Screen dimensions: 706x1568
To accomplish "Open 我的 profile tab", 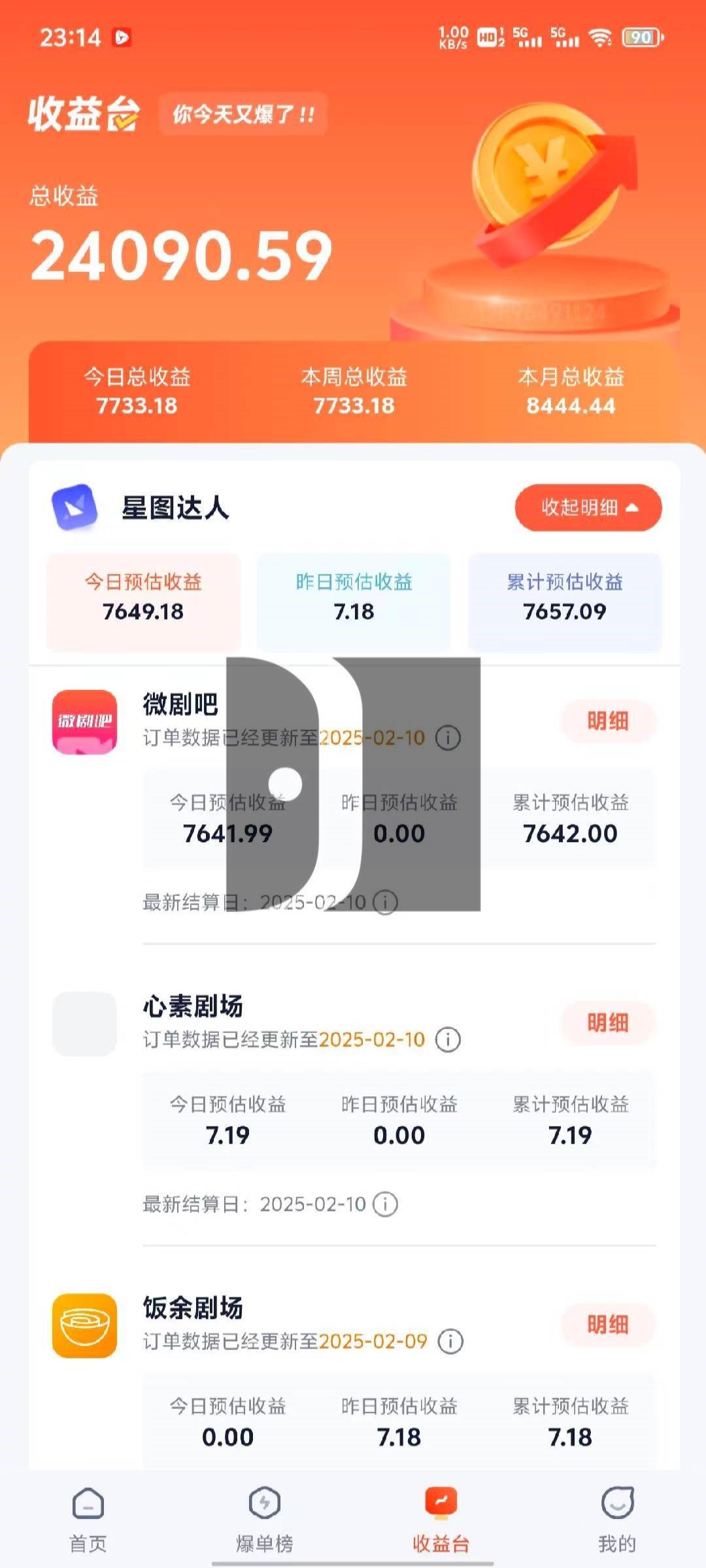I will point(617,1520).
